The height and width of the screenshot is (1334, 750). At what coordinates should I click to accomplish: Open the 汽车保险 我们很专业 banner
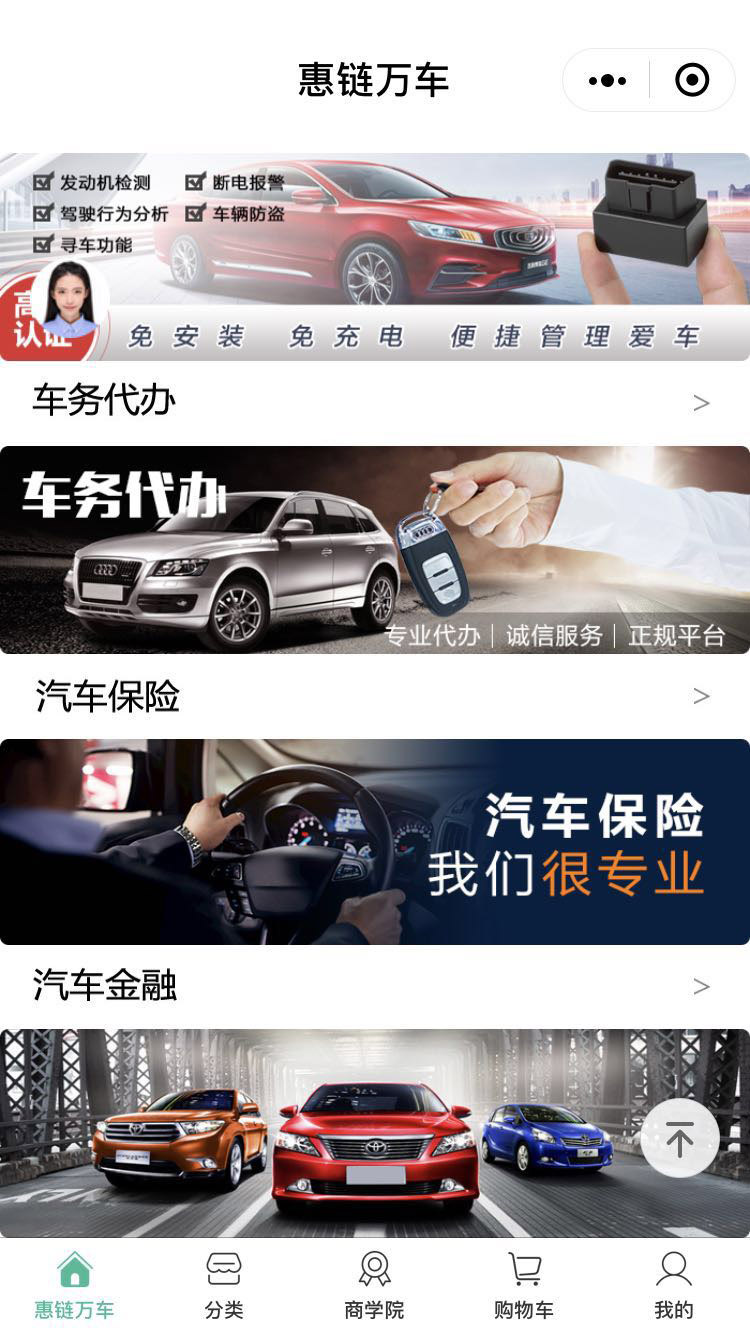tap(374, 842)
